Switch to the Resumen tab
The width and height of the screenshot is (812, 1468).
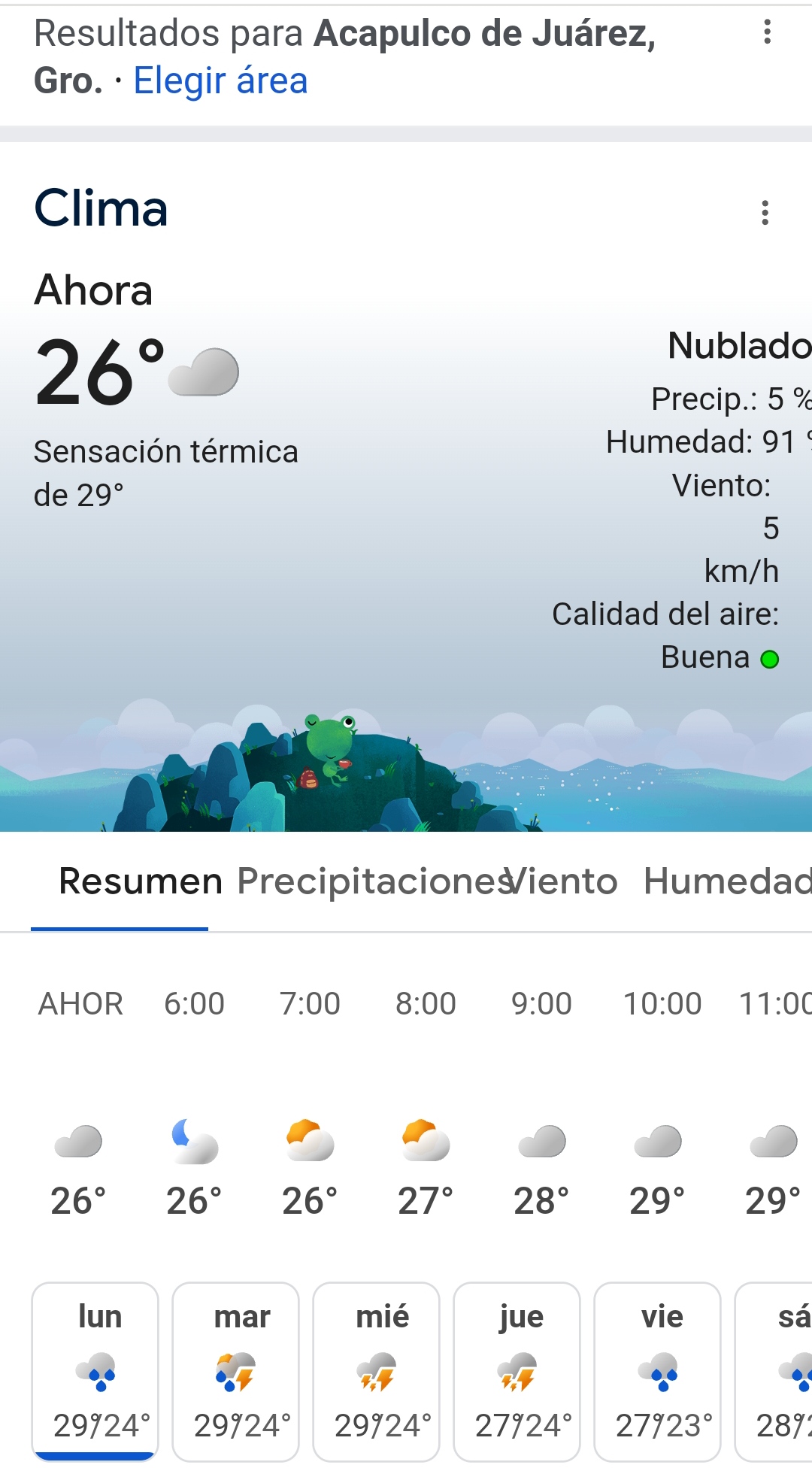(x=140, y=881)
